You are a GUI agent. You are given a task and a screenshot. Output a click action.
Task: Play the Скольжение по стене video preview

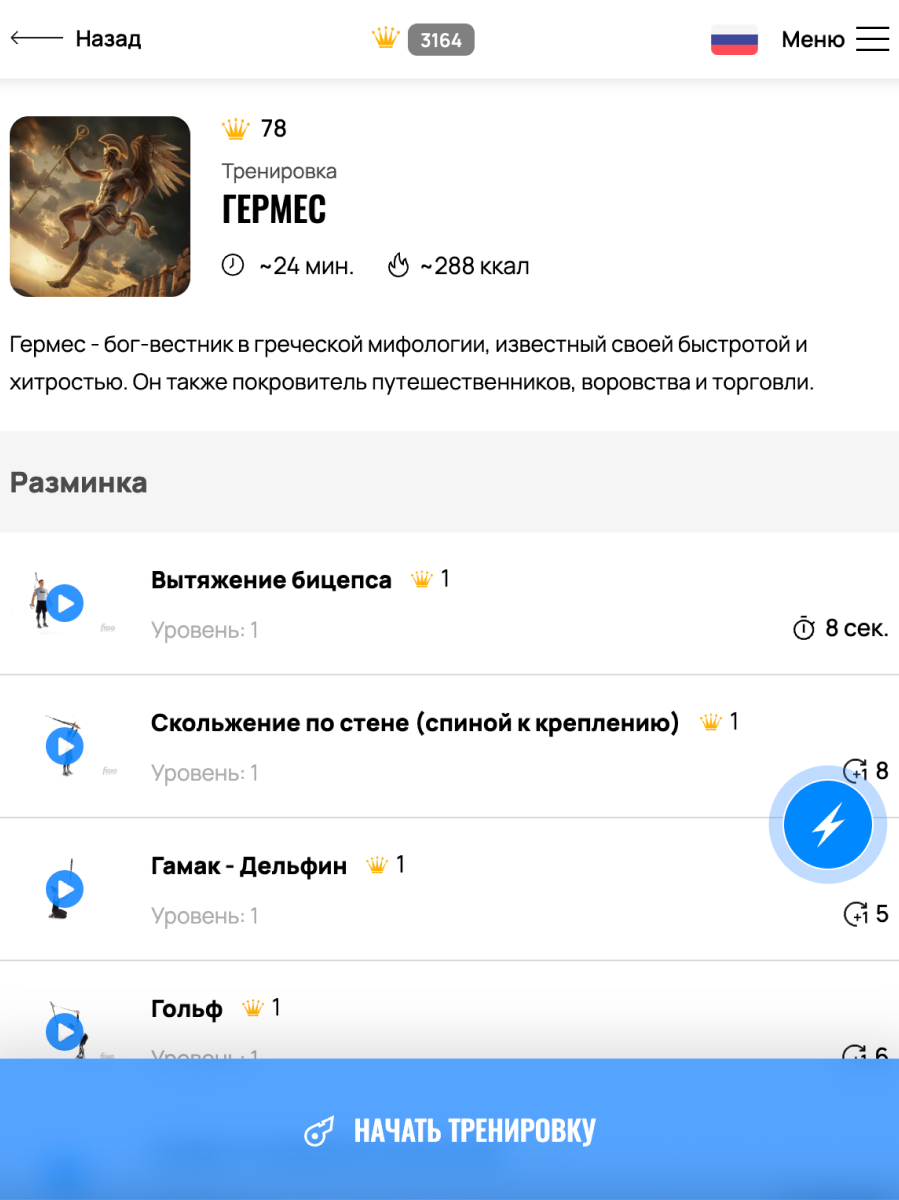(65, 746)
